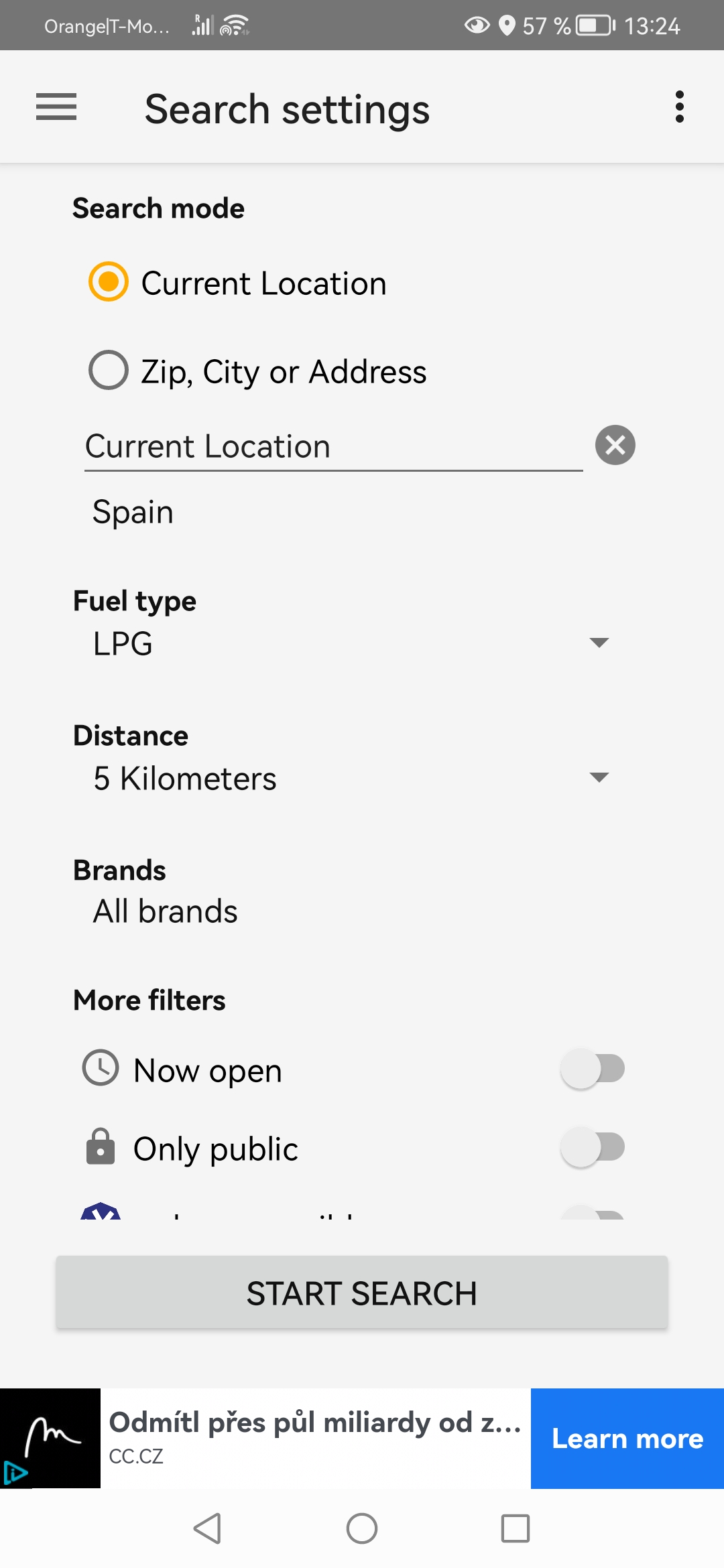Tap Learn more on the ad banner
This screenshot has height=1568, width=724.
[x=627, y=1439]
